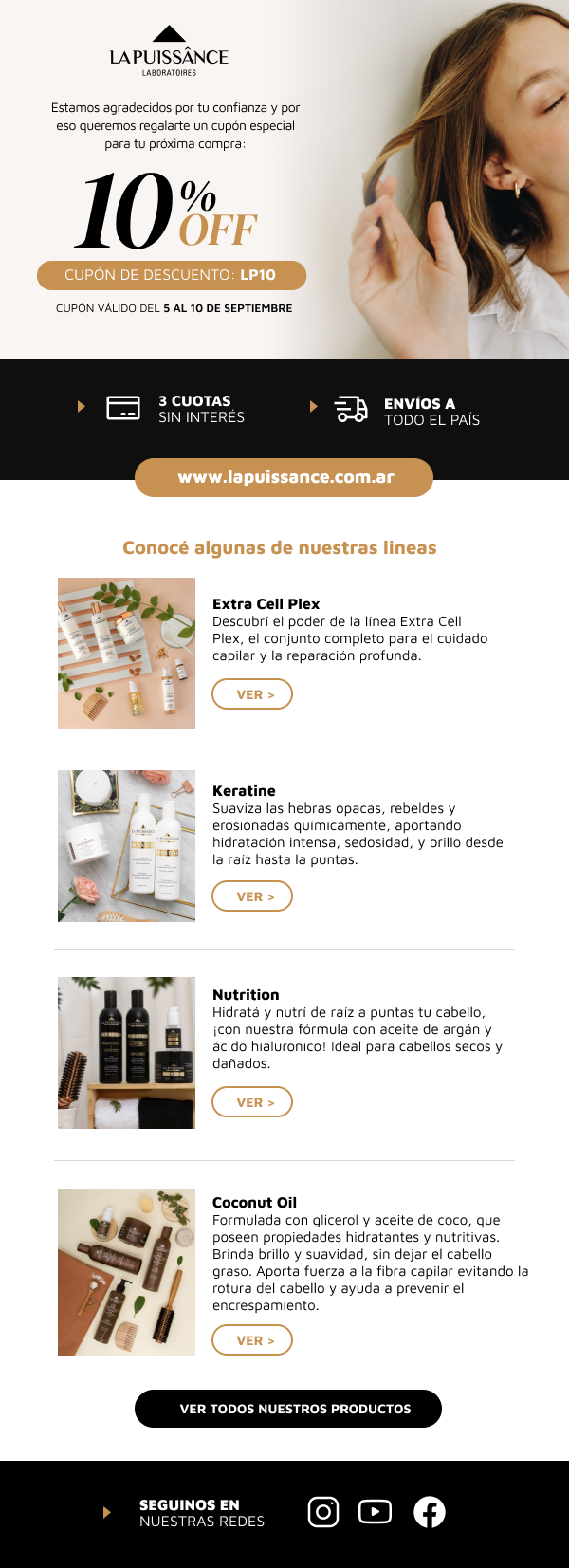Select VER for Coconut Oil
This screenshot has width=569, height=1568.
(252, 1340)
